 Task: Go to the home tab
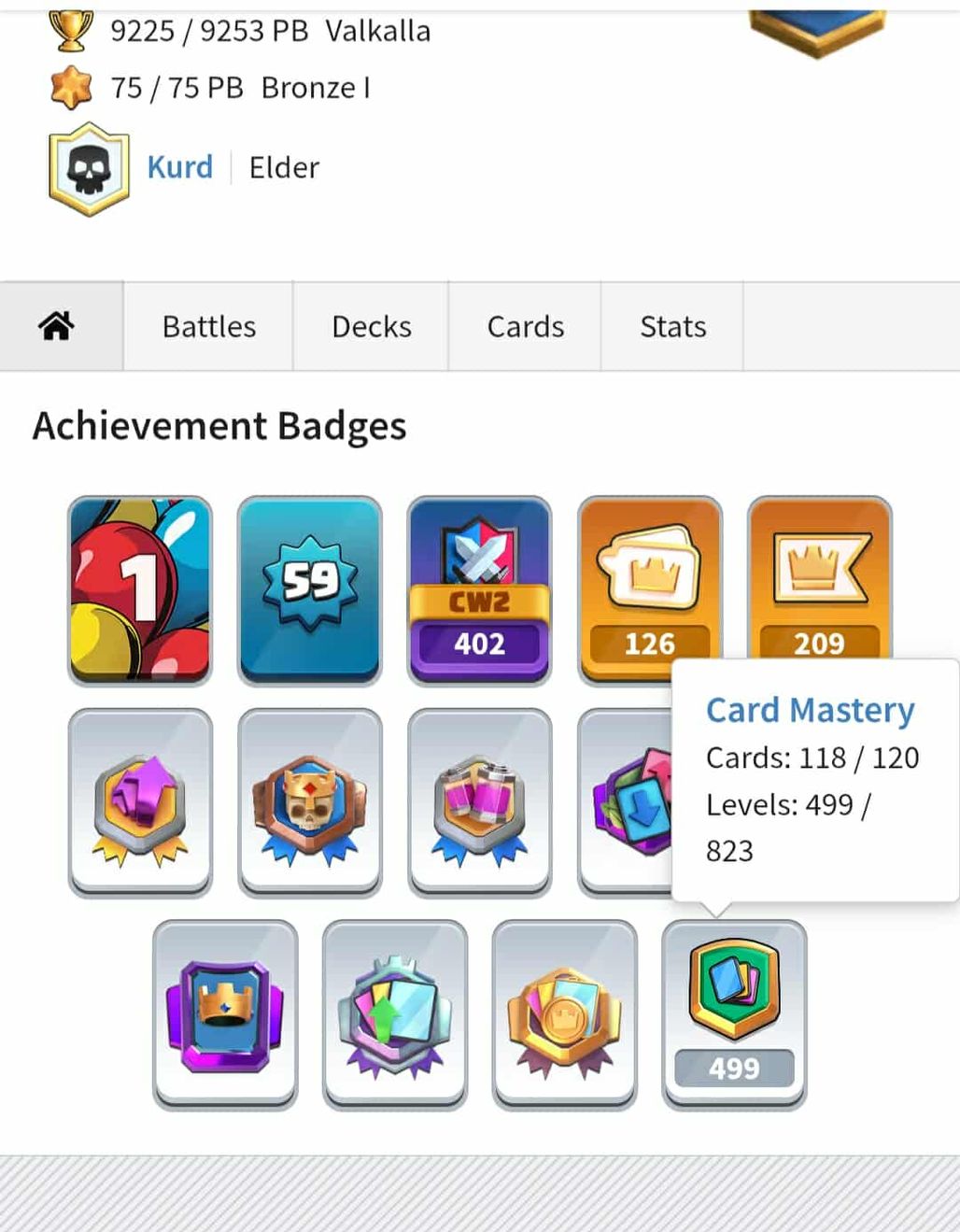click(58, 327)
